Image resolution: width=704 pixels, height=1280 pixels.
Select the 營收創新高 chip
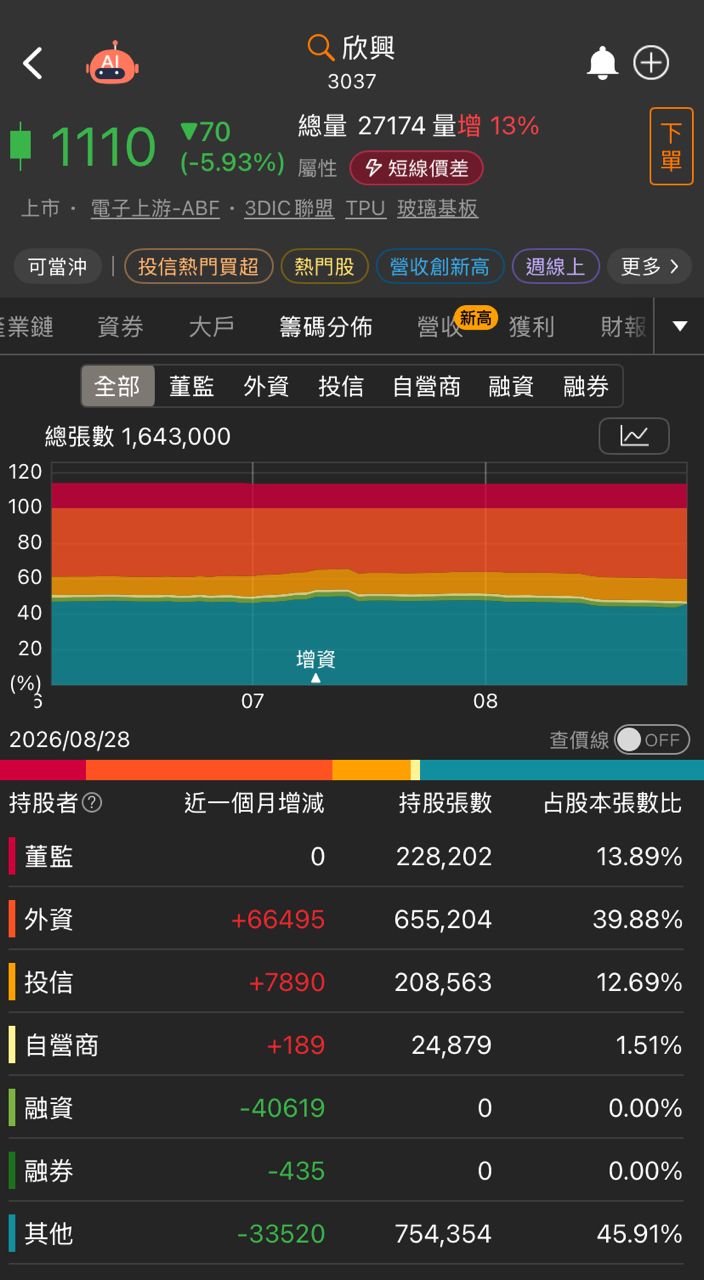[439, 266]
